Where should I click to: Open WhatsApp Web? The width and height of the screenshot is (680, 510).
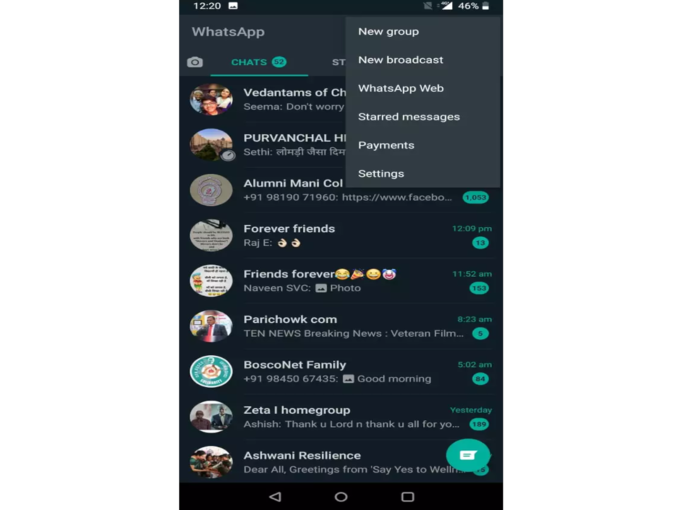click(x=400, y=88)
